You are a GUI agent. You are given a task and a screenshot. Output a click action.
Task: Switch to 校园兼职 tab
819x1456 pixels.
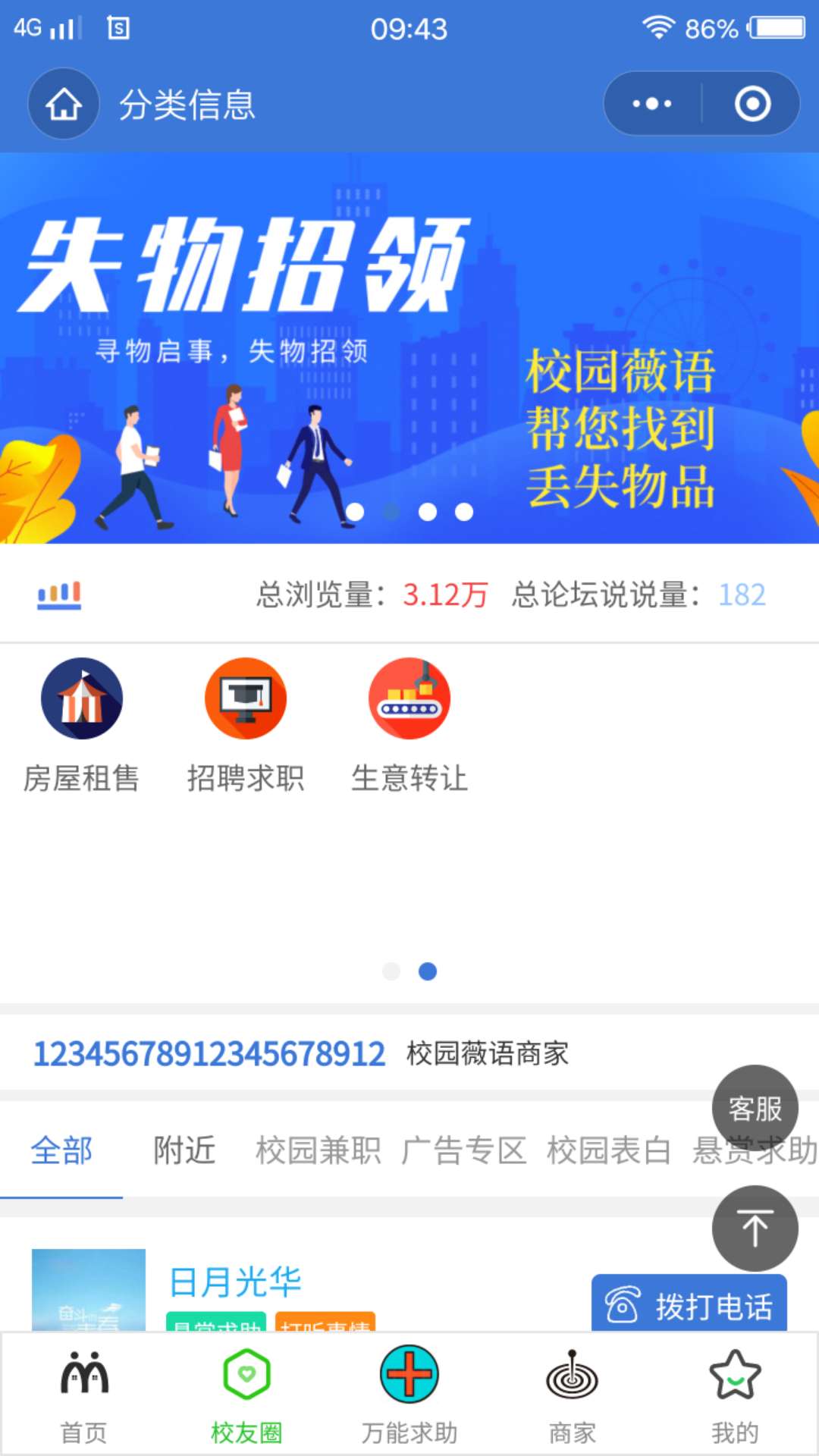[x=318, y=1150]
